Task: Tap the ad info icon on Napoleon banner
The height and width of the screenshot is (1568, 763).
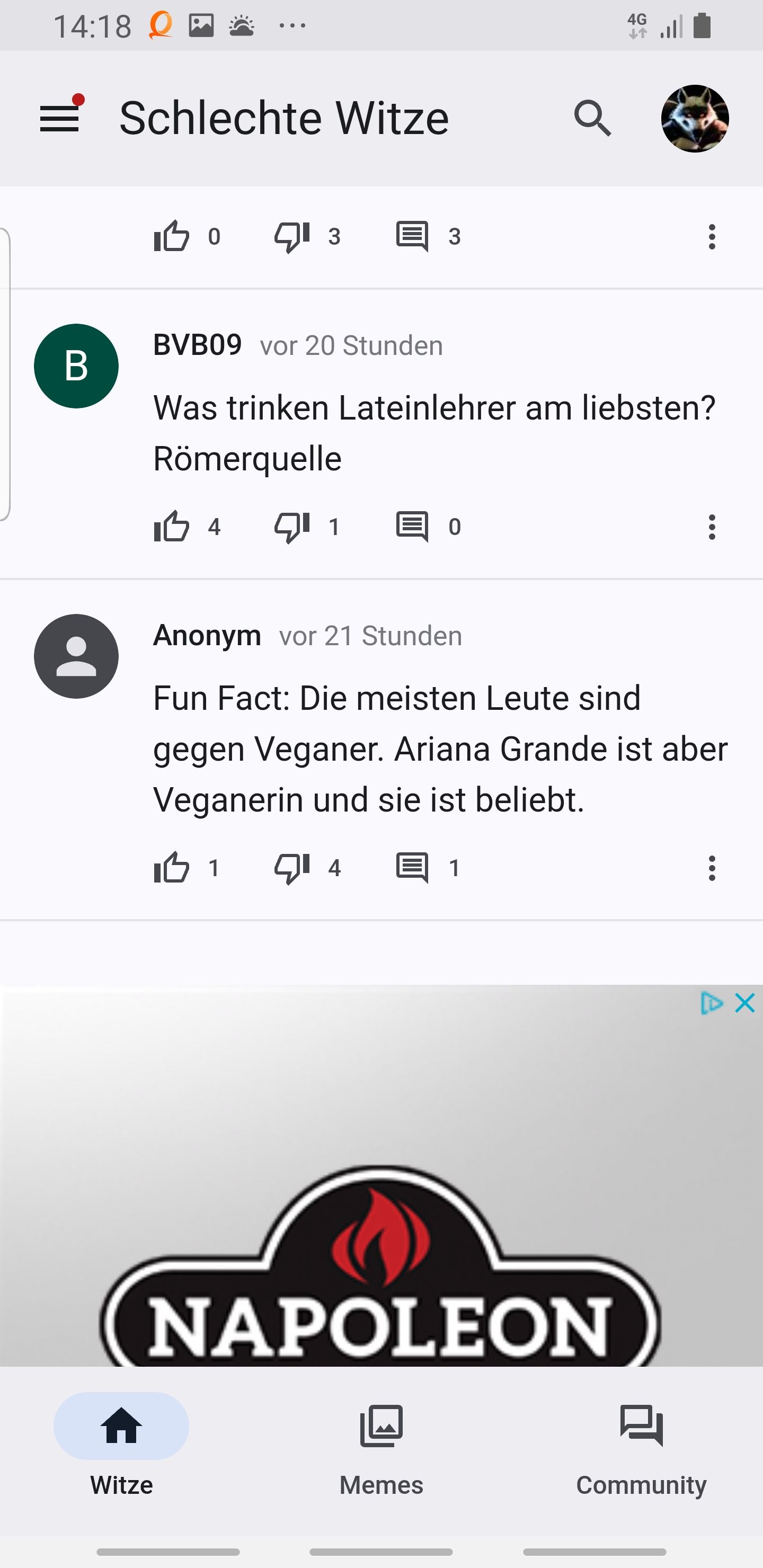Action: (x=711, y=1003)
